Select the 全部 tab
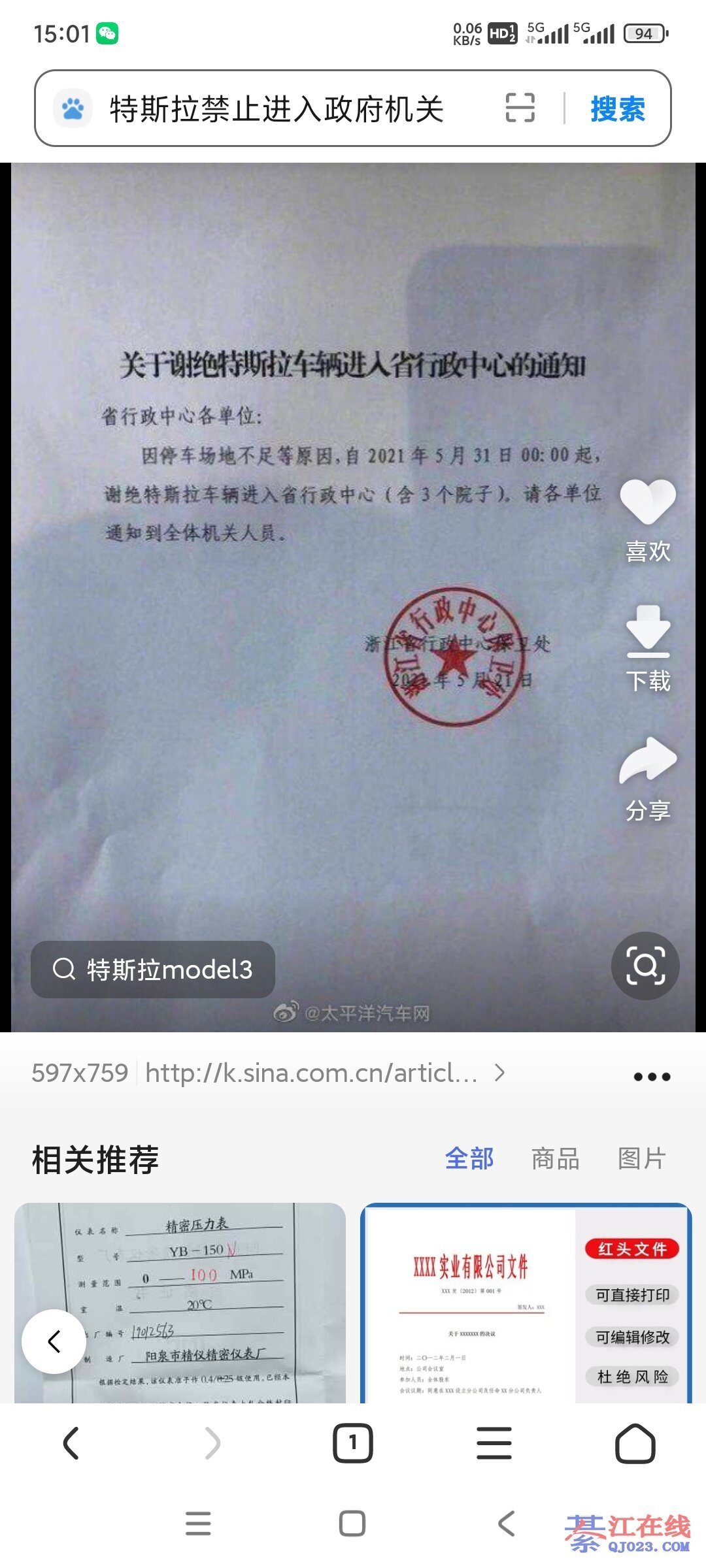Viewport: 706px width, 1568px height. [469, 1158]
